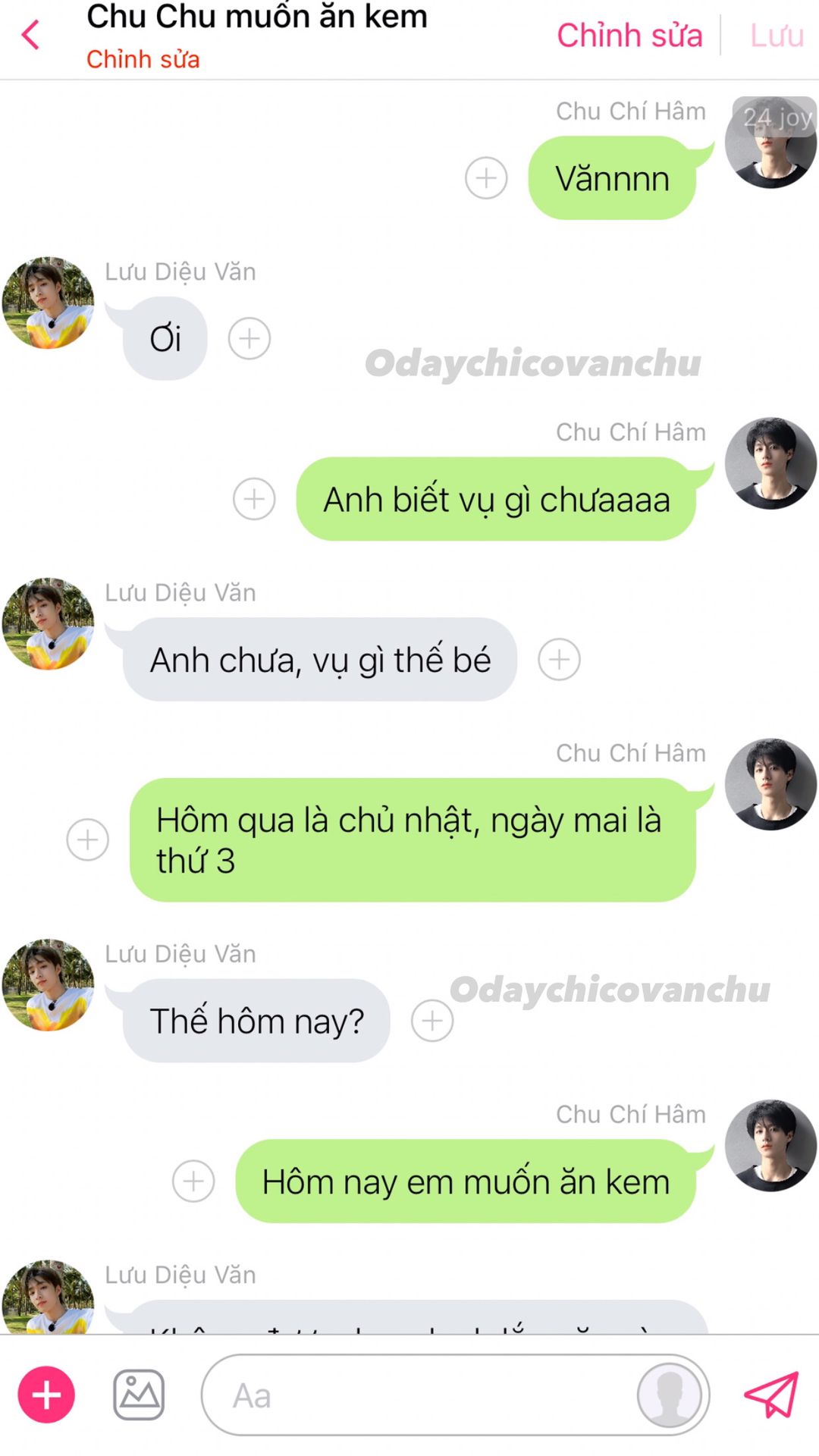Open the image picker icon
This screenshot has width=819, height=1456.
139,1395
